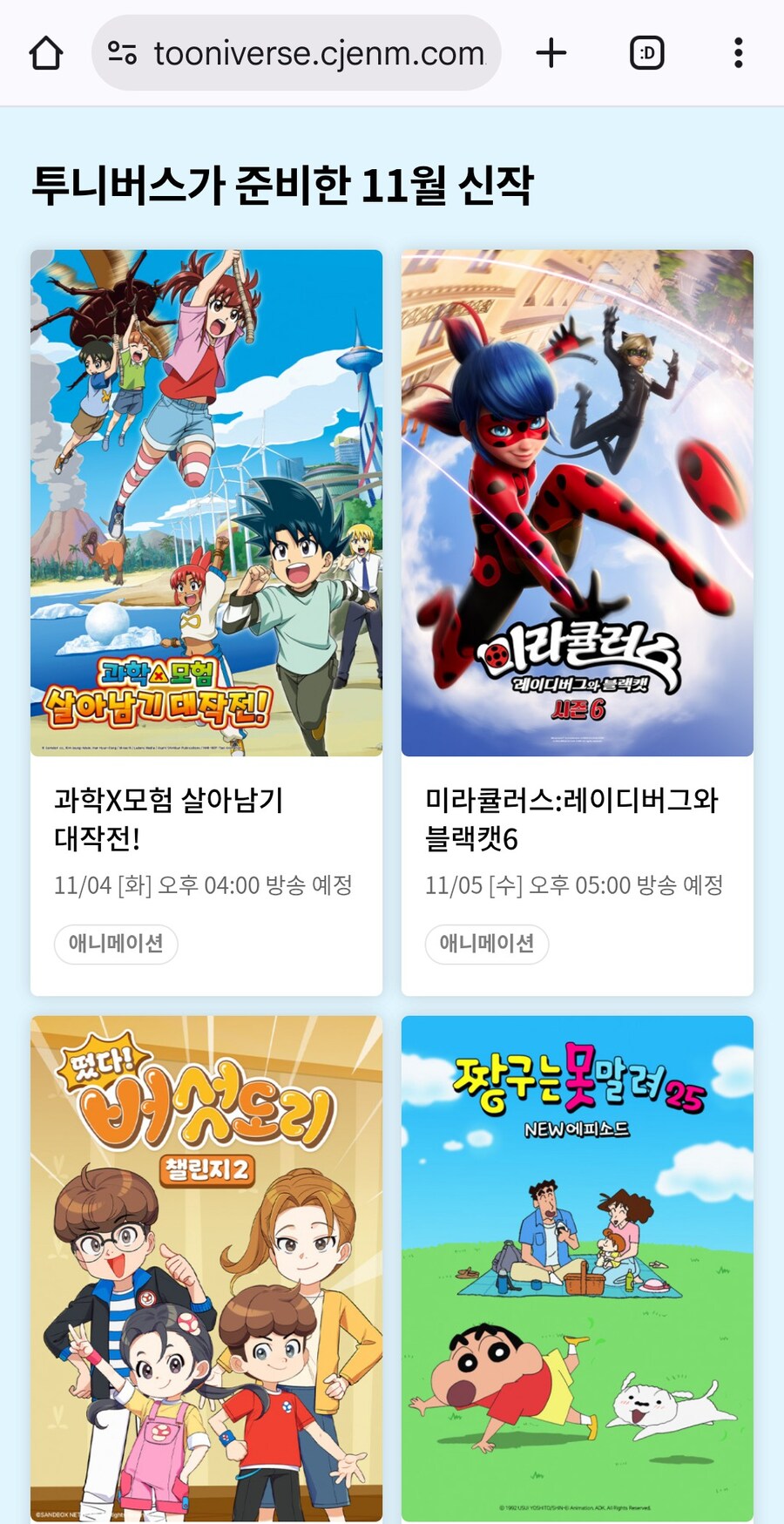
Task: Open the three-dot browser menu
Action: click(x=737, y=52)
